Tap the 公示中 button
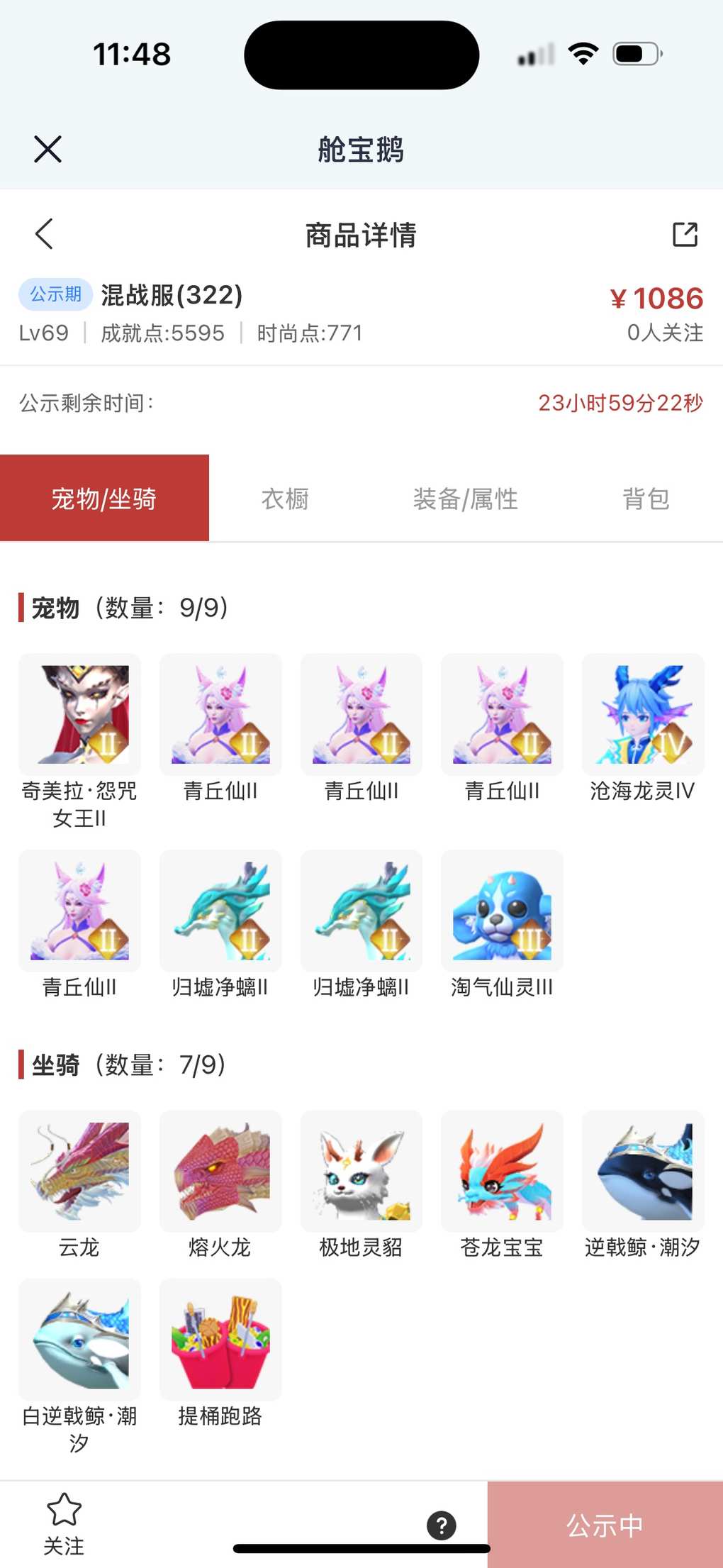The height and width of the screenshot is (1568, 723). 605,1525
